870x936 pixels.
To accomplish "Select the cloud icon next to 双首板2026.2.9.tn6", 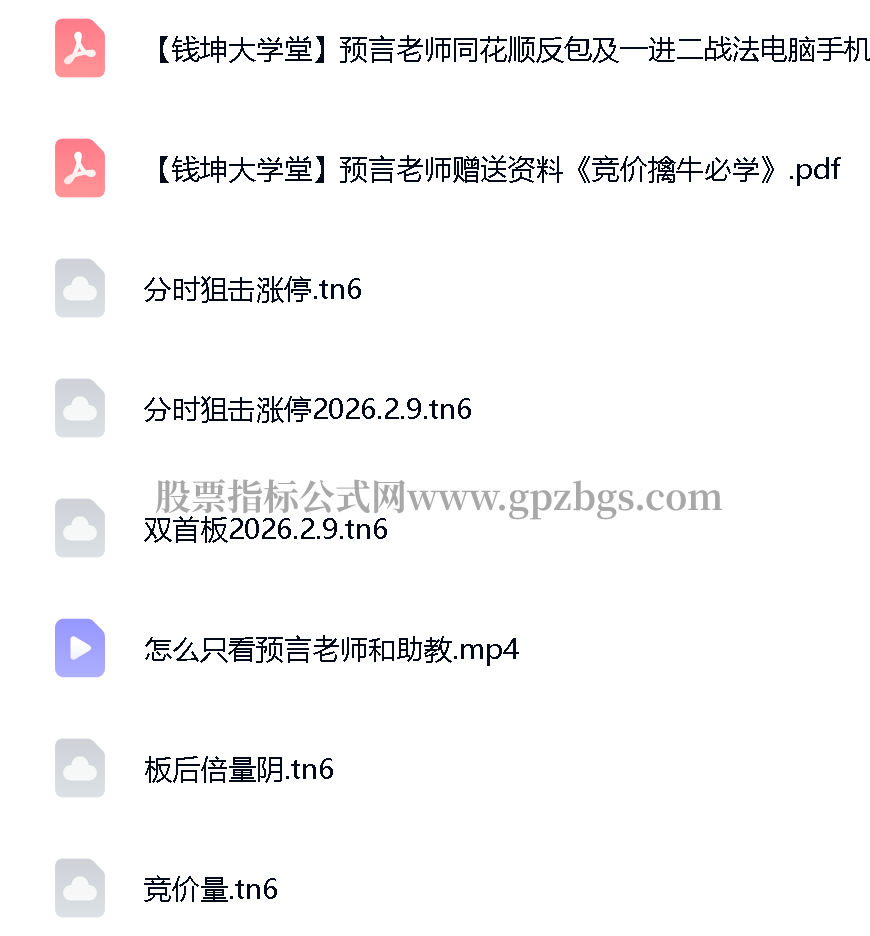I will point(80,528).
